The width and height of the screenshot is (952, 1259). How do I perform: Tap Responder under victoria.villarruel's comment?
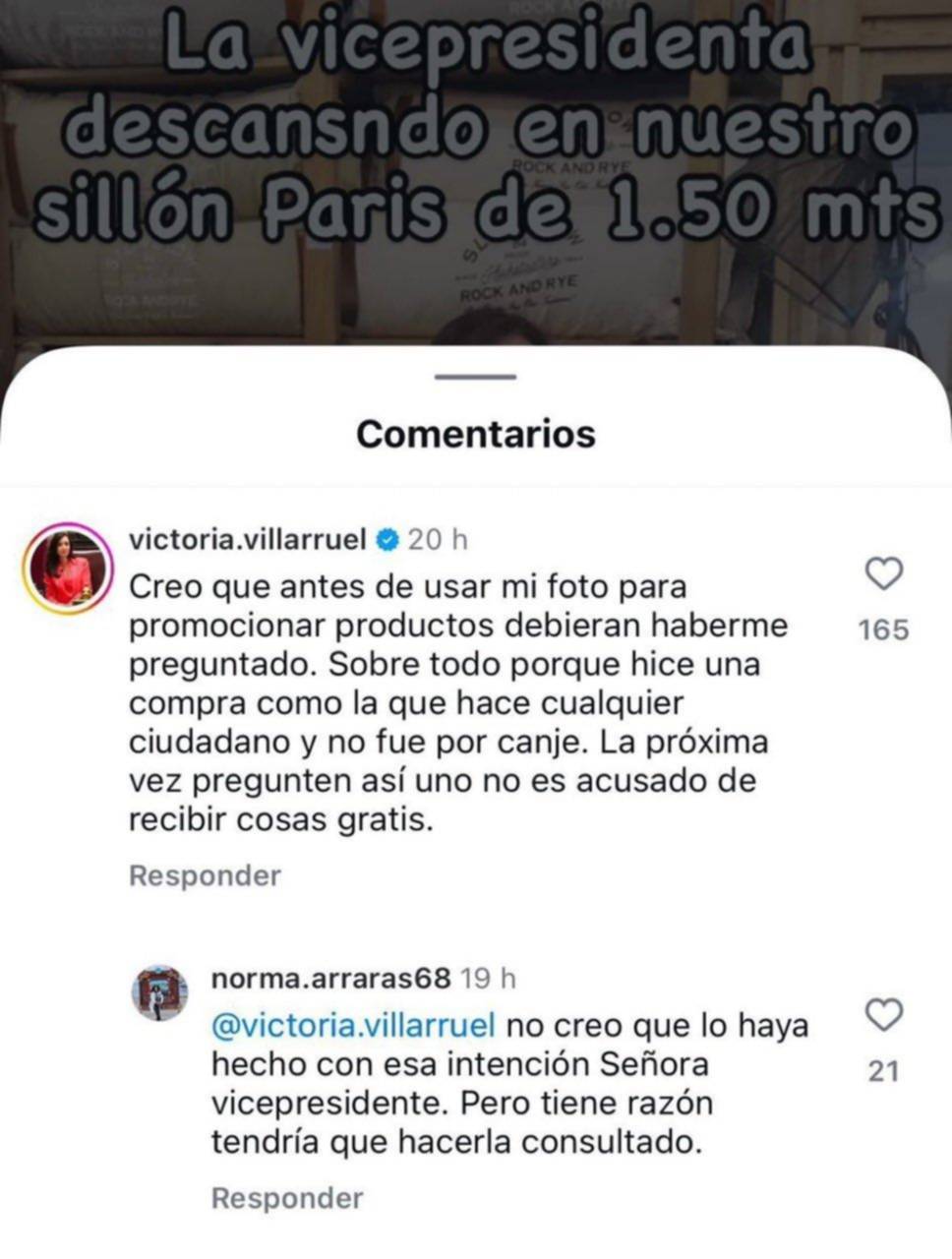(x=205, y=875)
